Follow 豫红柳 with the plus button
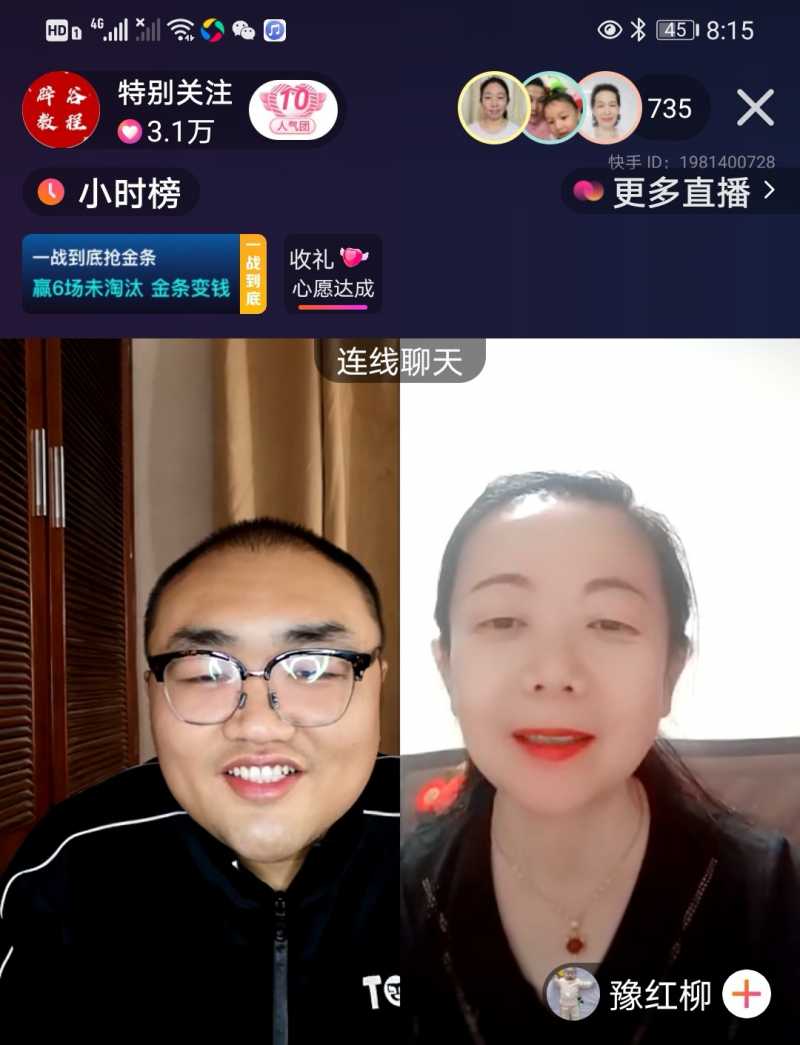 tap(746, 994)
